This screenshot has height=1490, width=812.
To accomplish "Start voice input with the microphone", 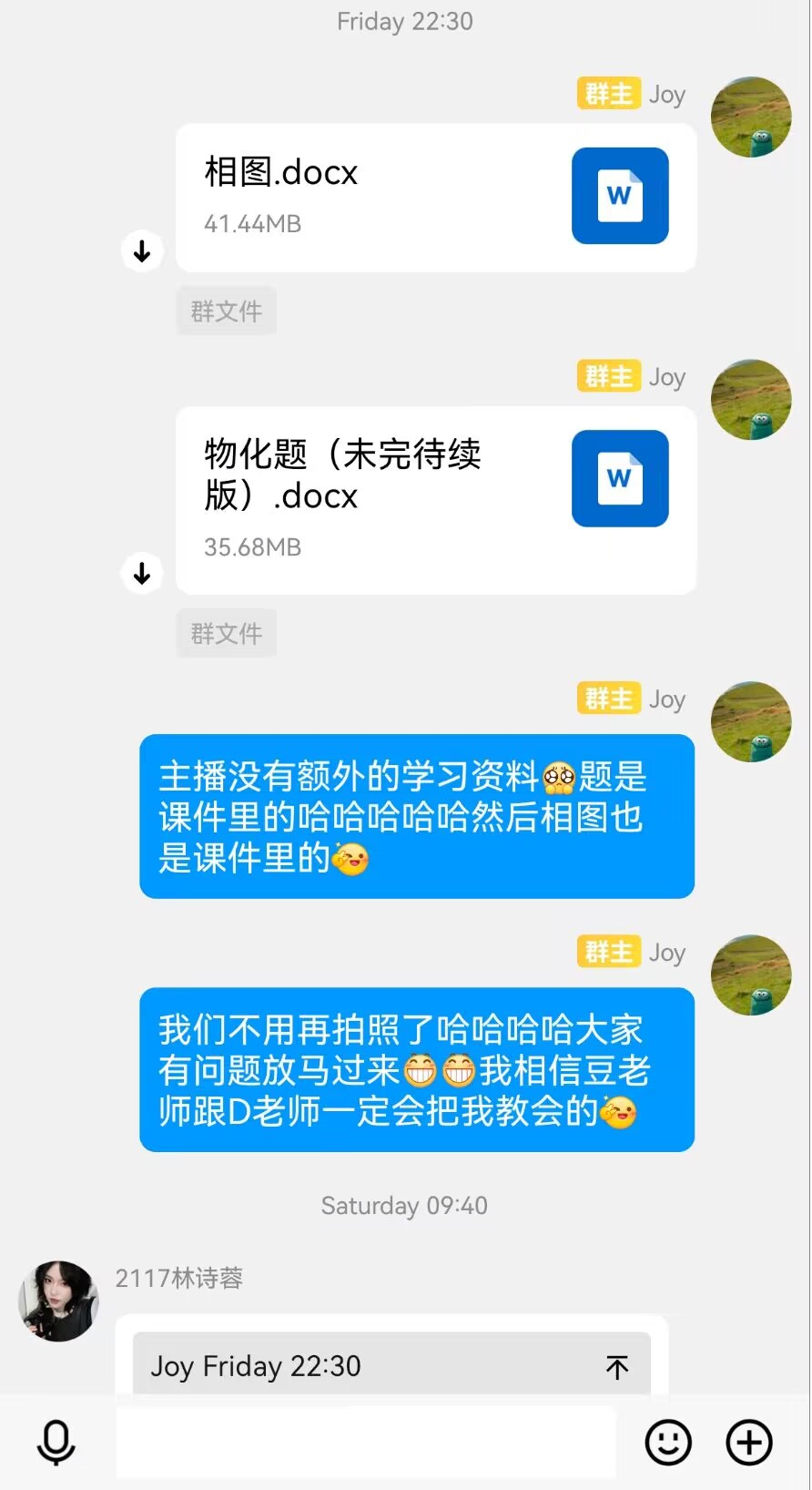I will point(56,1442).
